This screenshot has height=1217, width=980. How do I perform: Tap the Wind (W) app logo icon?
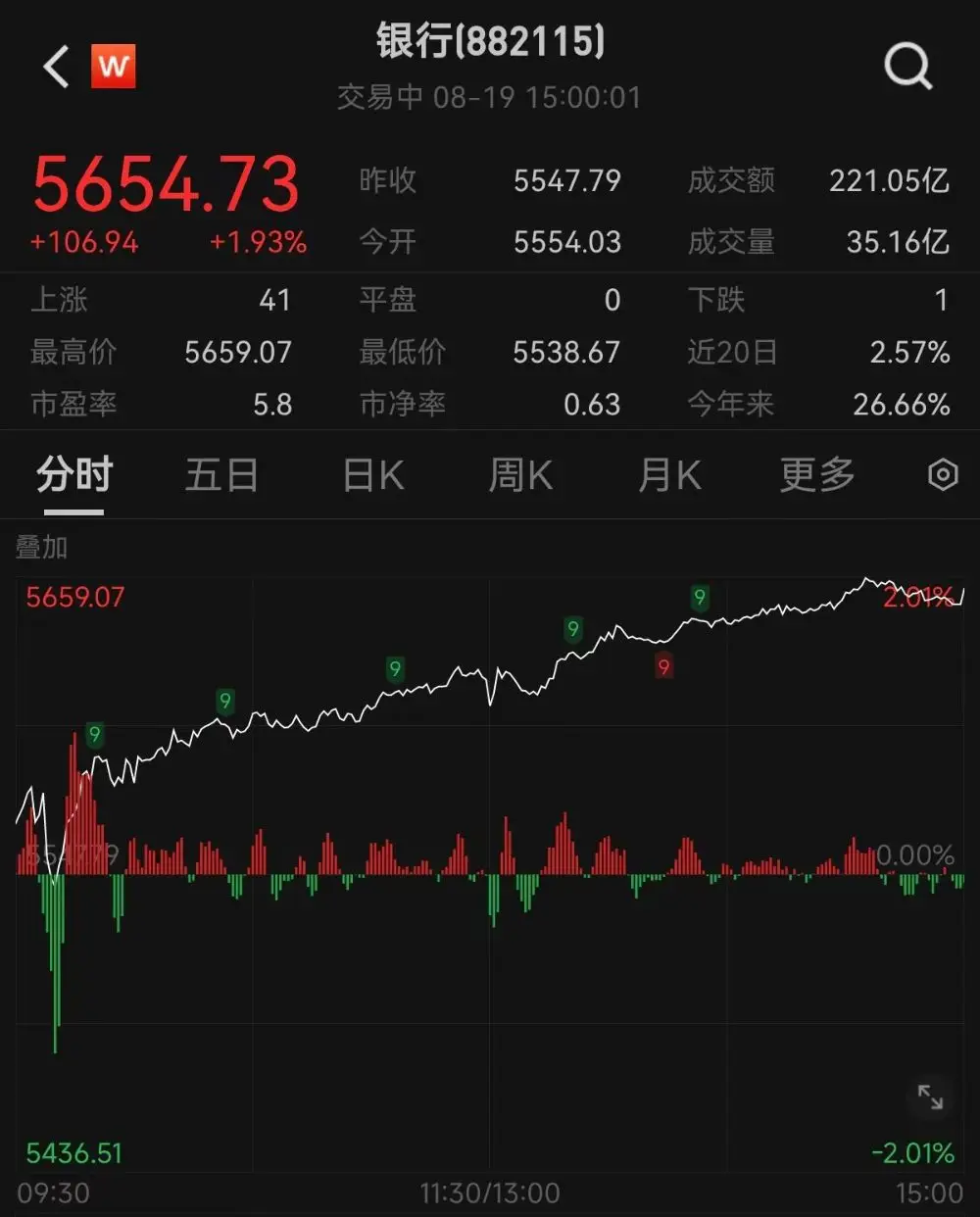114,66
